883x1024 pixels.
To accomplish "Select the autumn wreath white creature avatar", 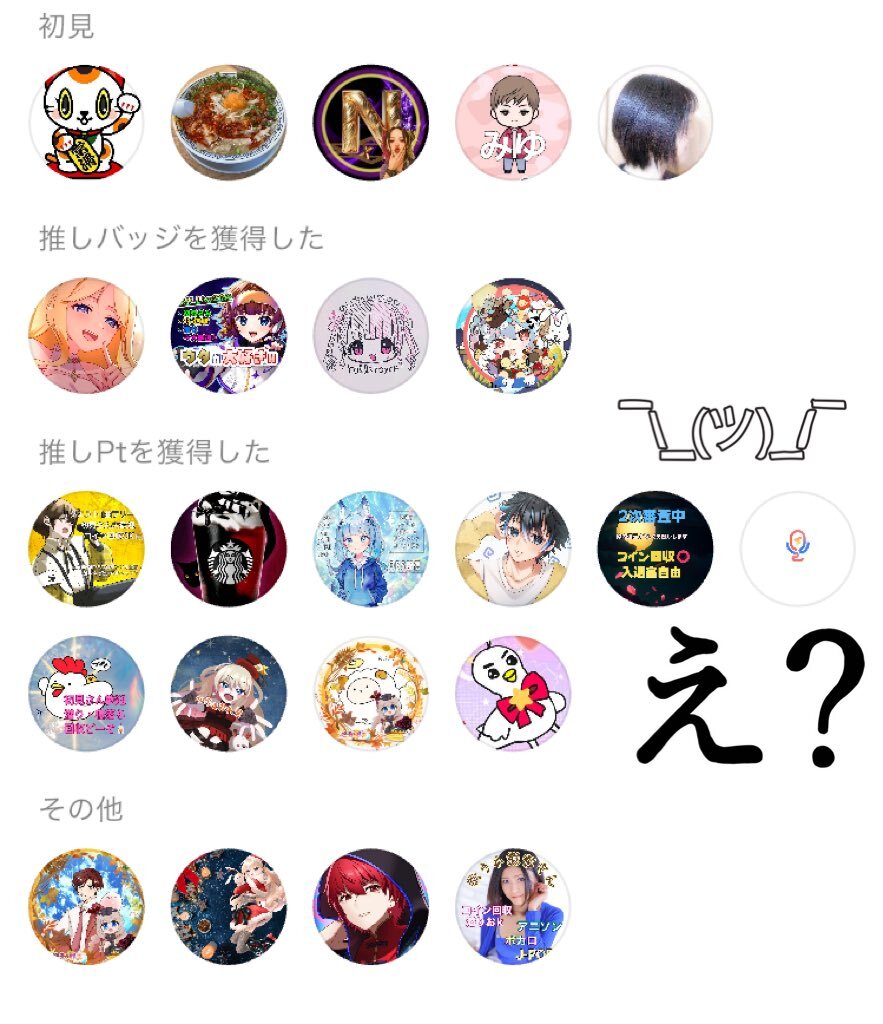I will pos(371,694).
